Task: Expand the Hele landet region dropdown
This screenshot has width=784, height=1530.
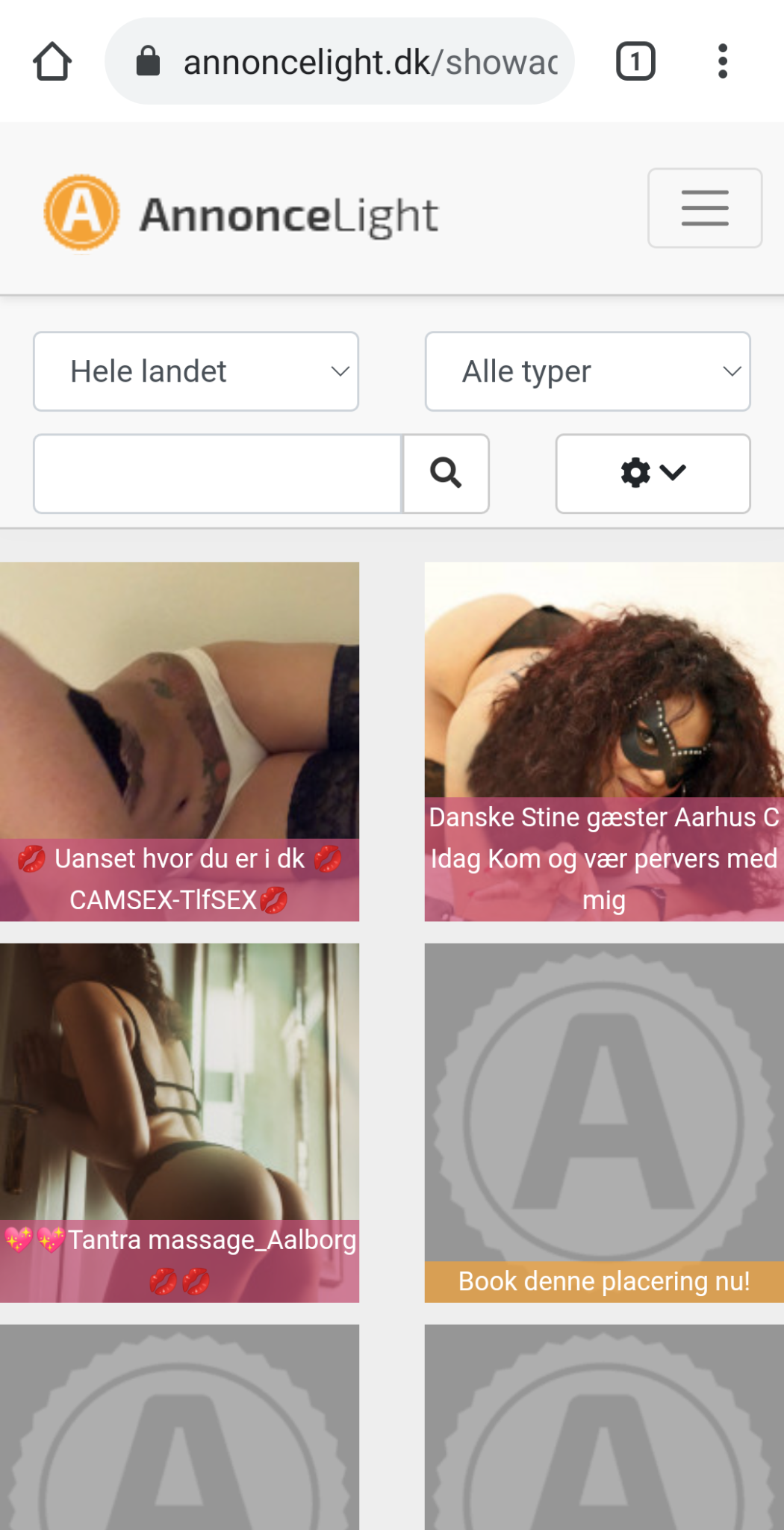Action: pos(196,371)
